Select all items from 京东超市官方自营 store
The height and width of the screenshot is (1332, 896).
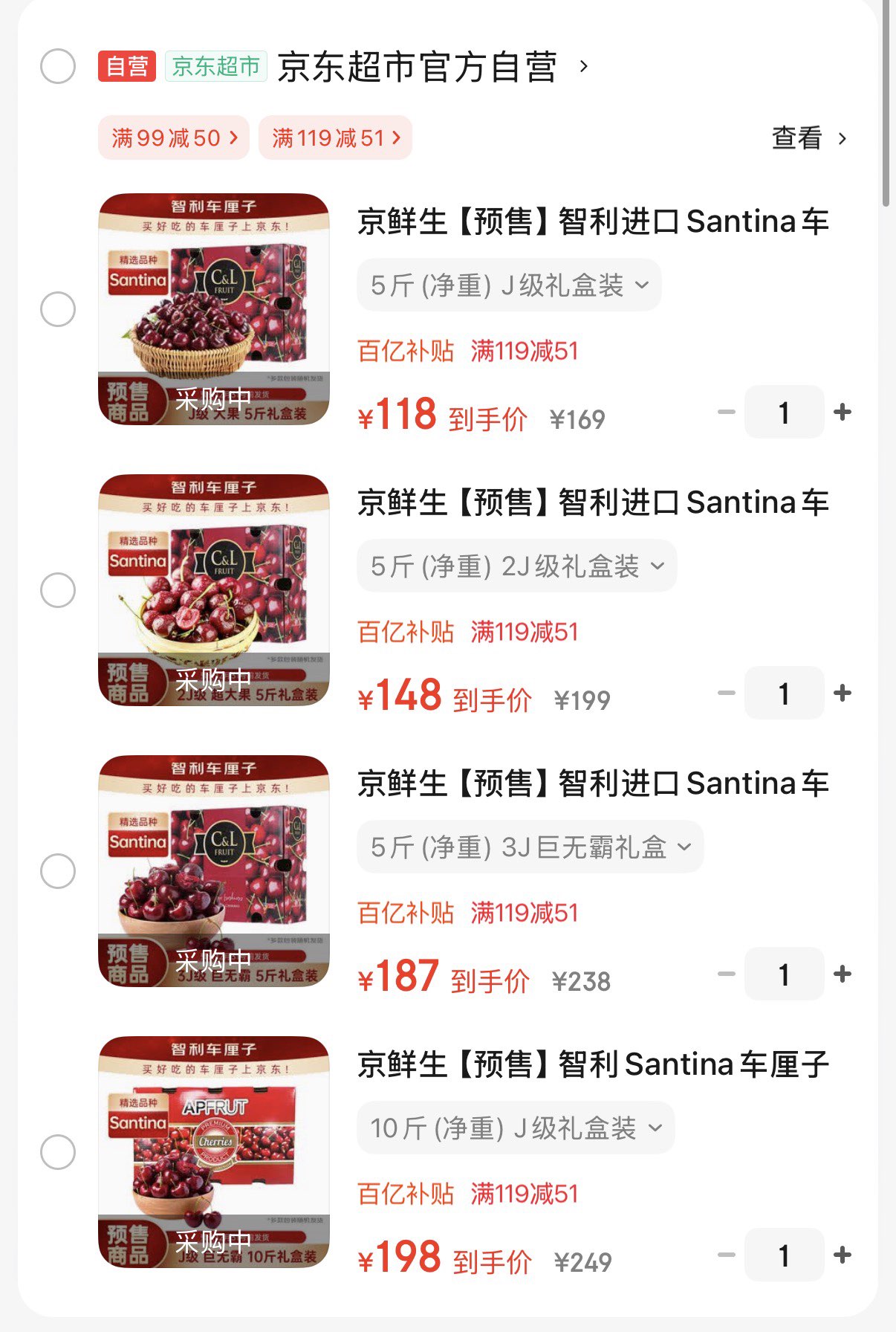coord(58,67)
